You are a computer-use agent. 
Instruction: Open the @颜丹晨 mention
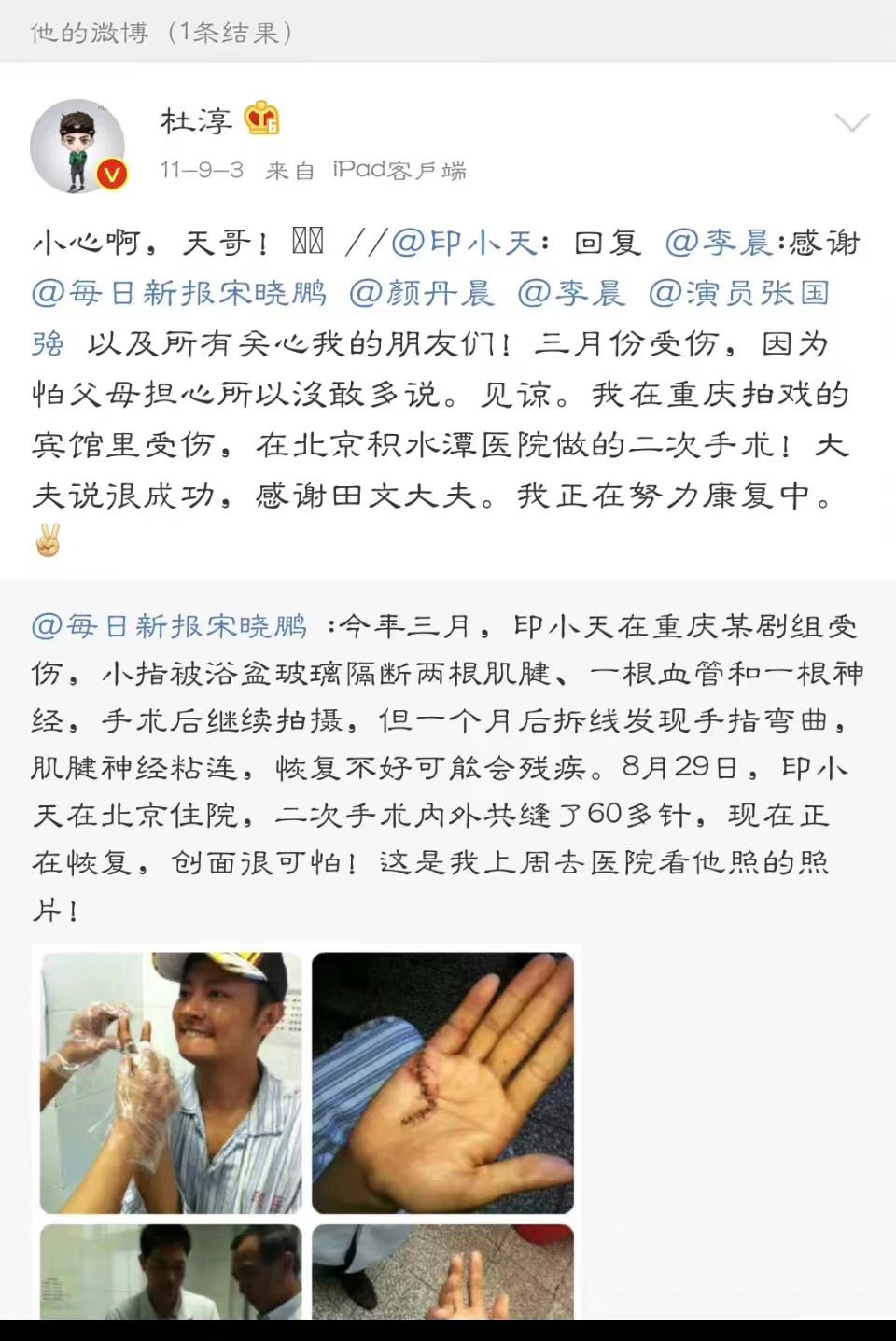click(421, 293)
